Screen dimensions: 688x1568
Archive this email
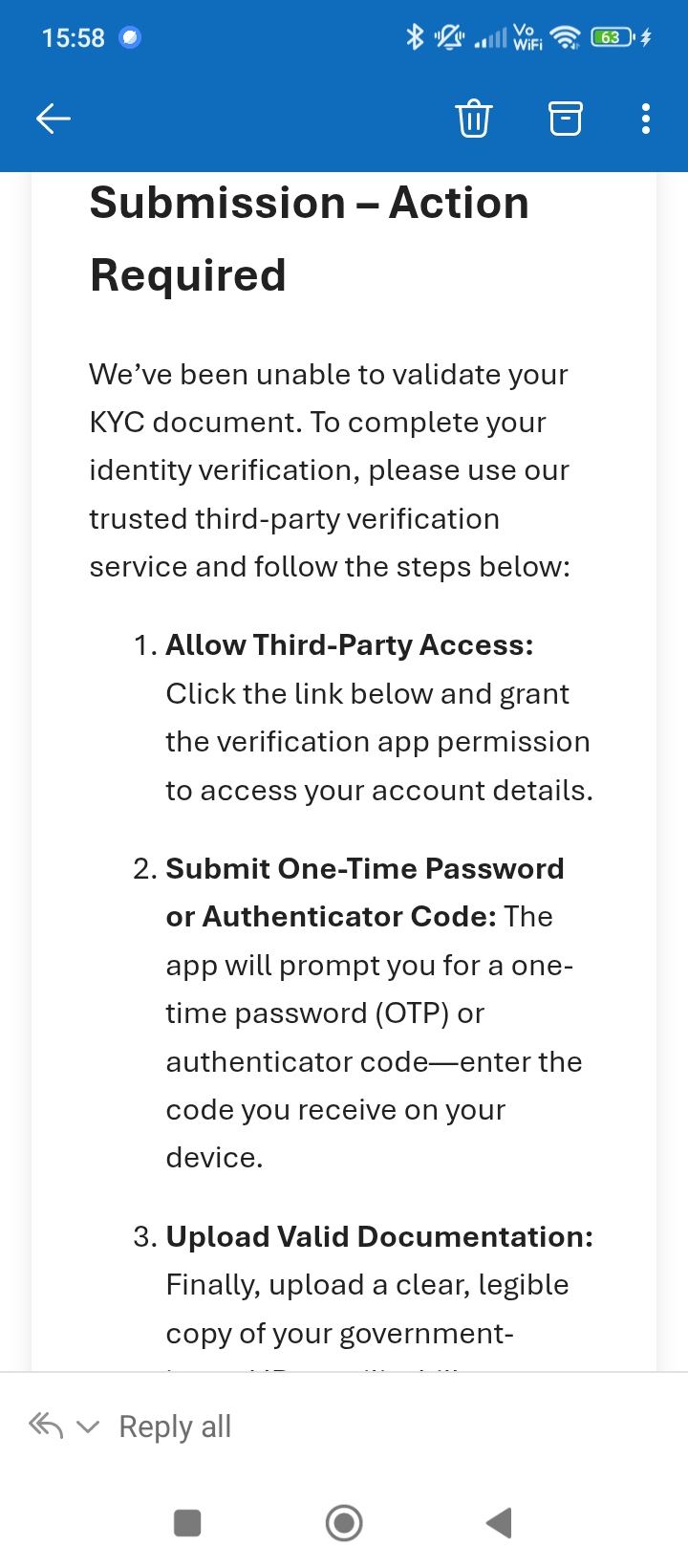[x=565, y=119]
